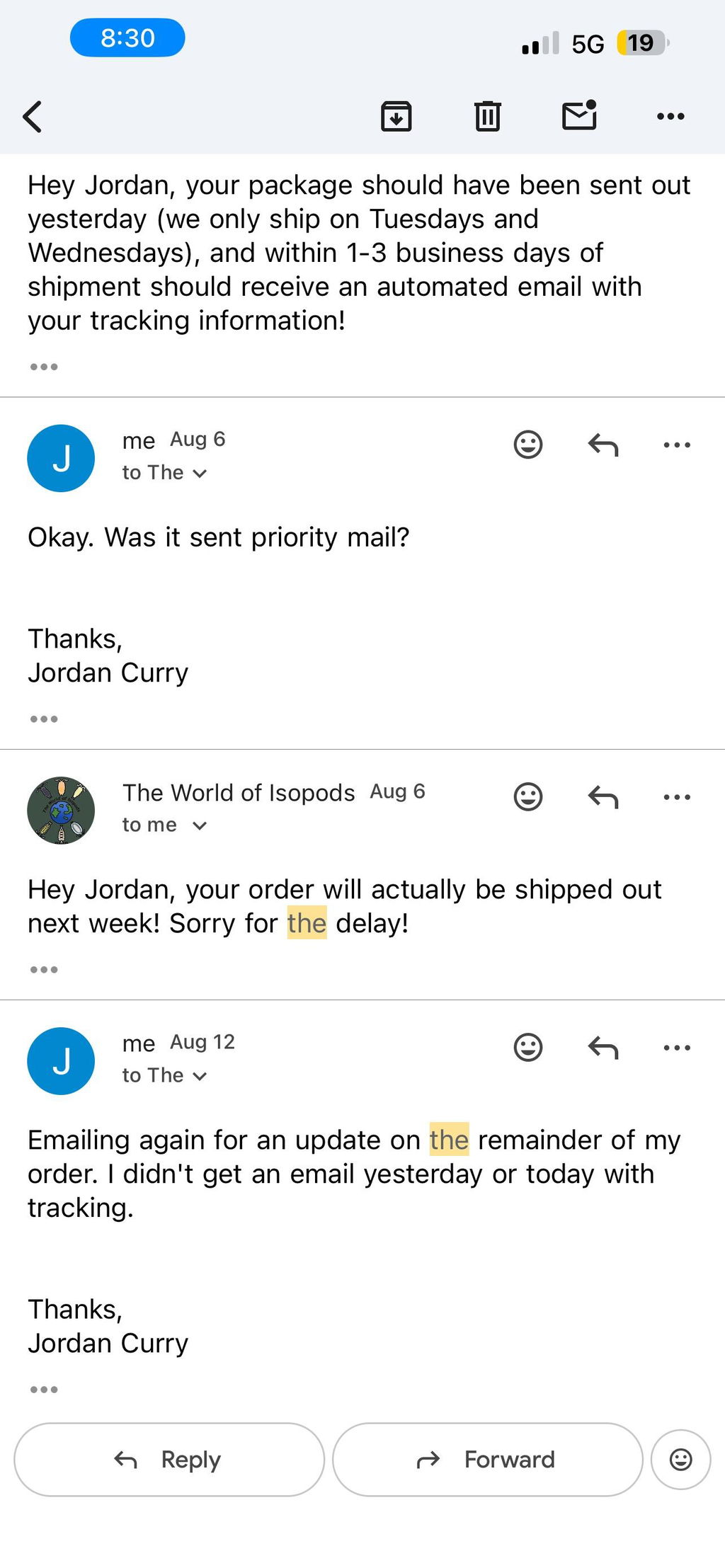Show quoted text under the shipping delay message

(x=44, y=970)
